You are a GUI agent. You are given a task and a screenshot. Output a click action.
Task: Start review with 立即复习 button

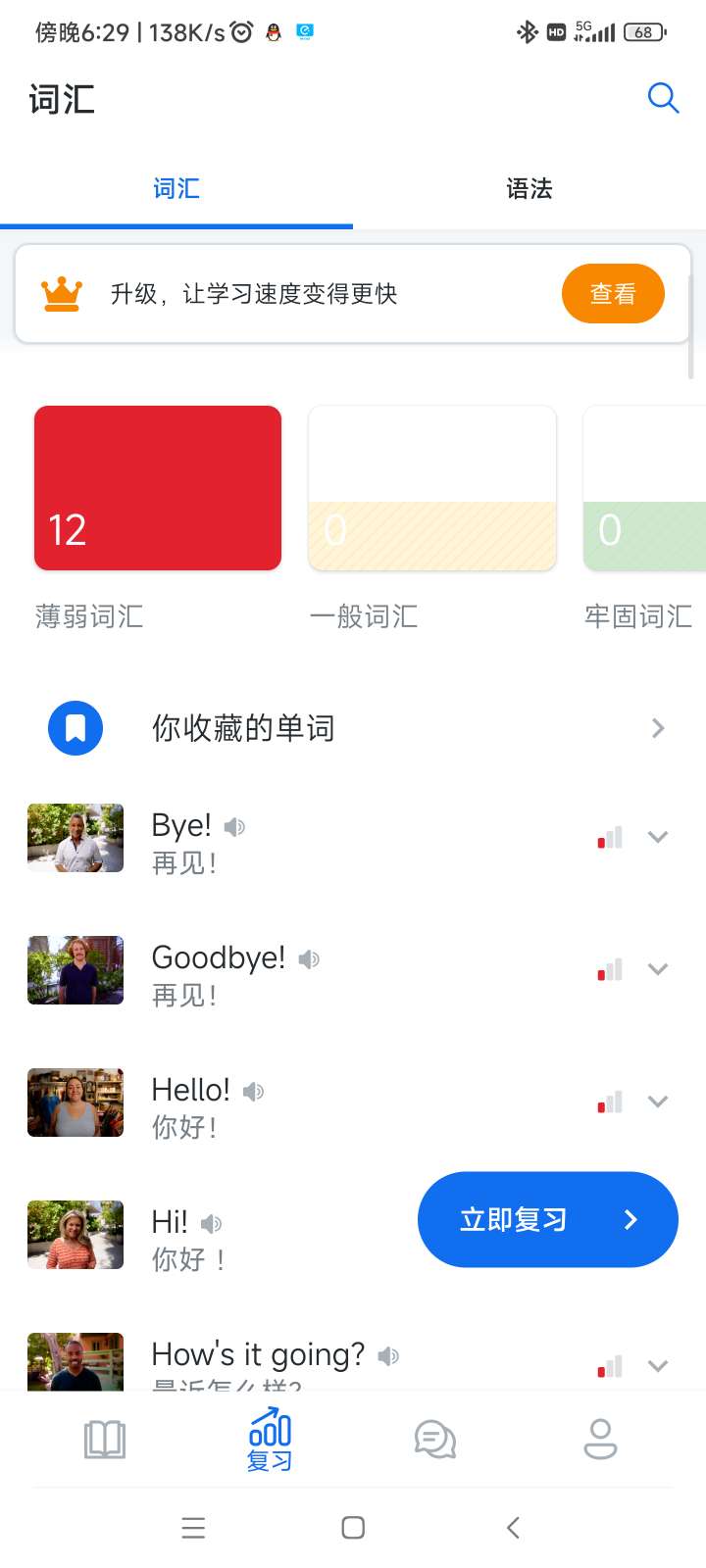point(547,1219)
